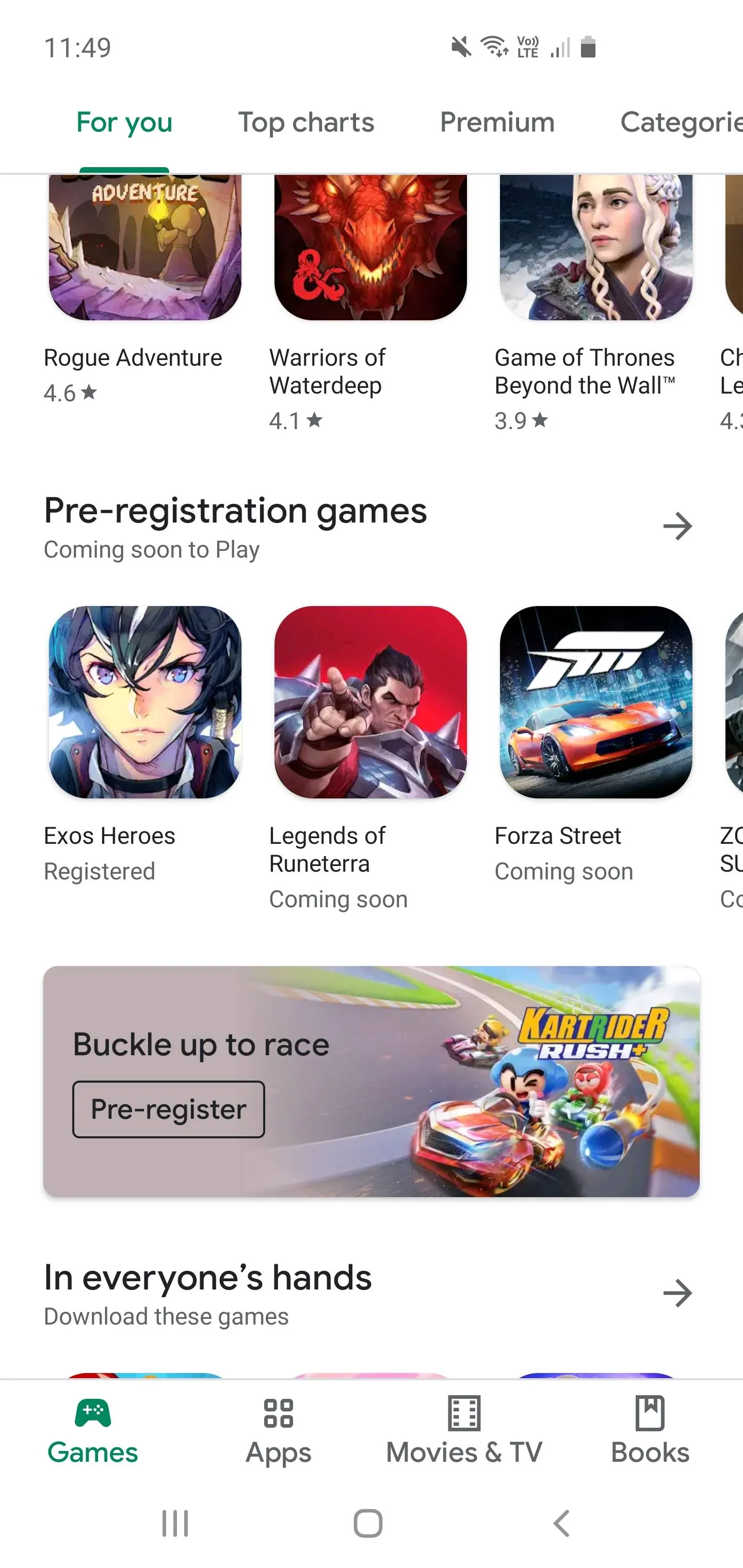Image resolution: width=743 pixels, height=1568 pixels.
Task: Open the Premium tab
Action: pyautogui.click(x=497, y=122)
